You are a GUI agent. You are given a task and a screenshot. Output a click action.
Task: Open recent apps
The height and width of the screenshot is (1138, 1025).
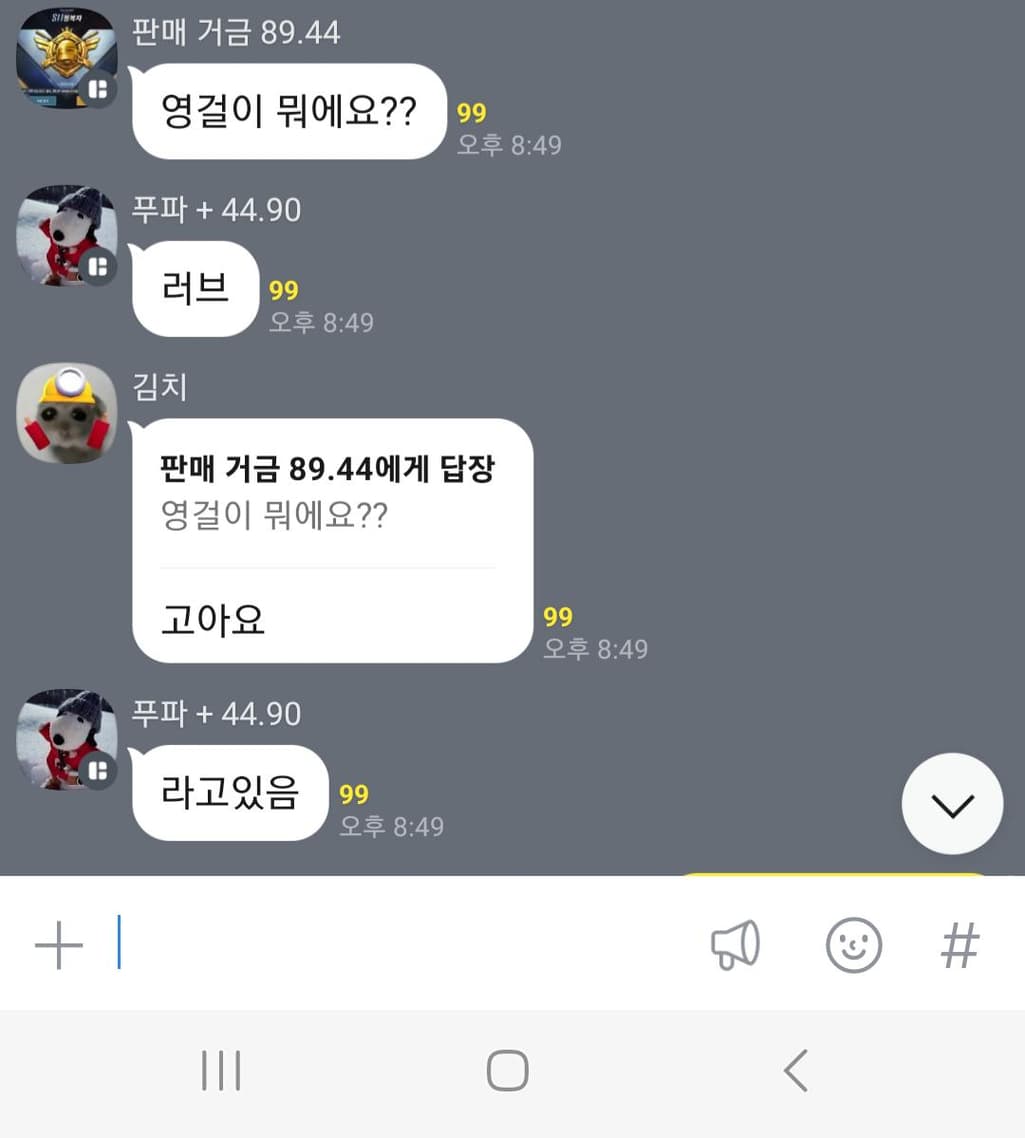tap(221, 1071)
